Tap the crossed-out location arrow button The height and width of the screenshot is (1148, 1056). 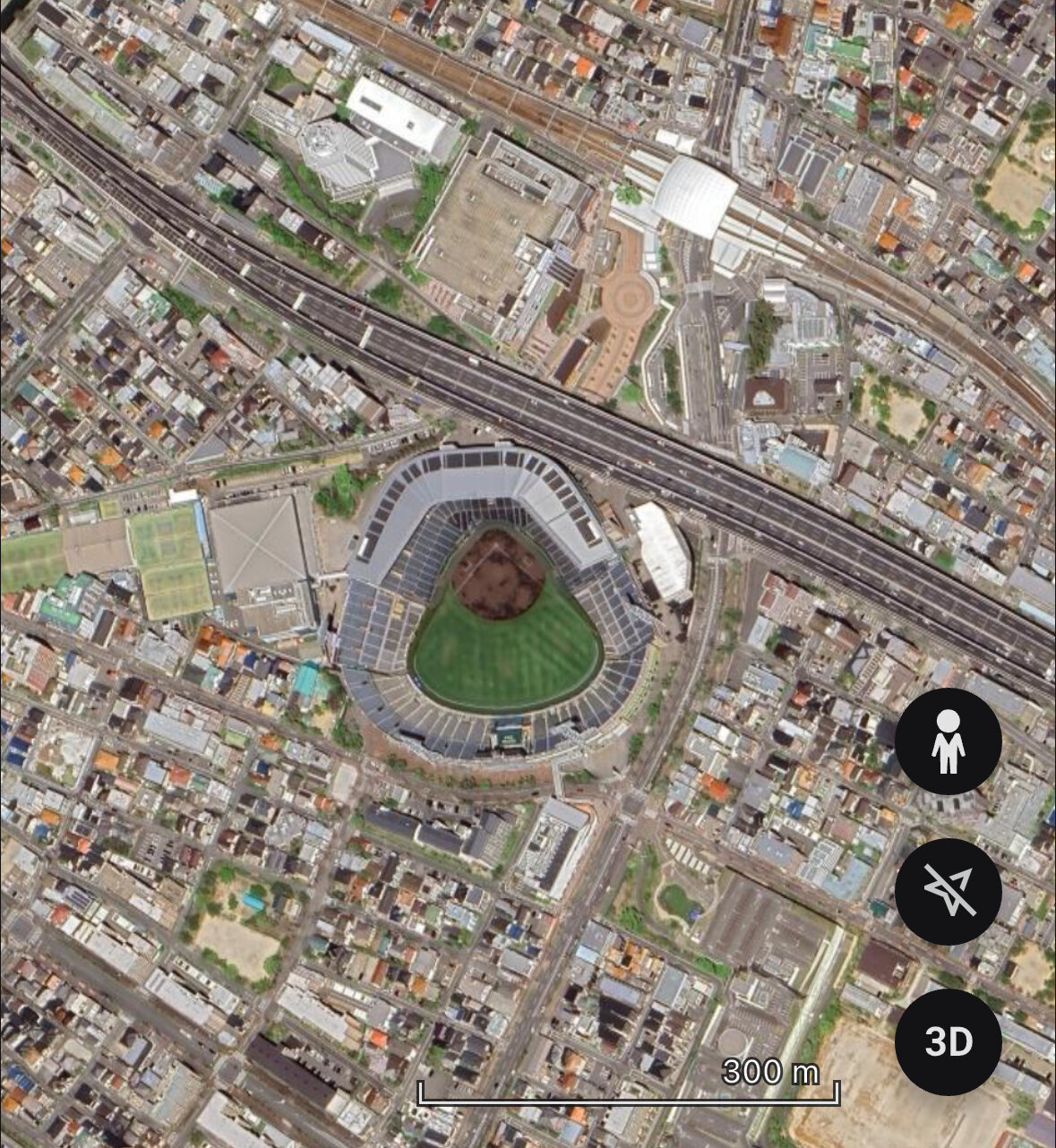(x=948, y=891)
